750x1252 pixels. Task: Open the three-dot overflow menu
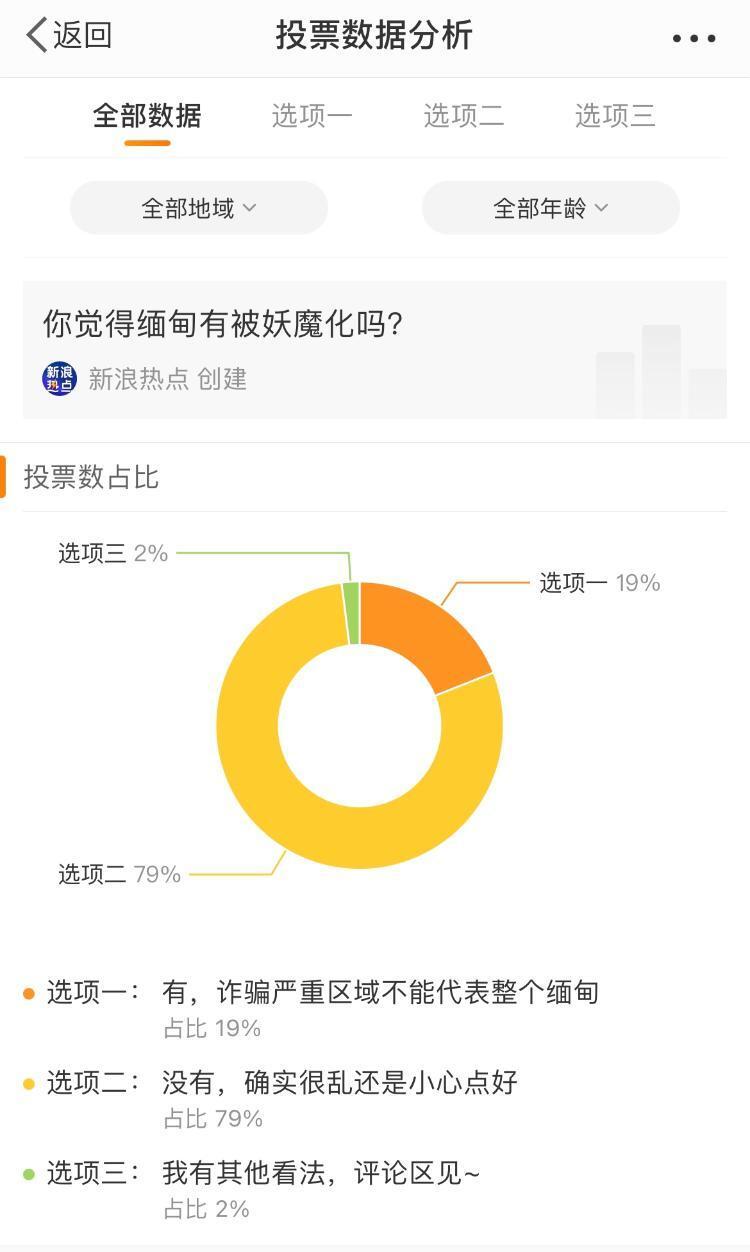coord(692,38)
